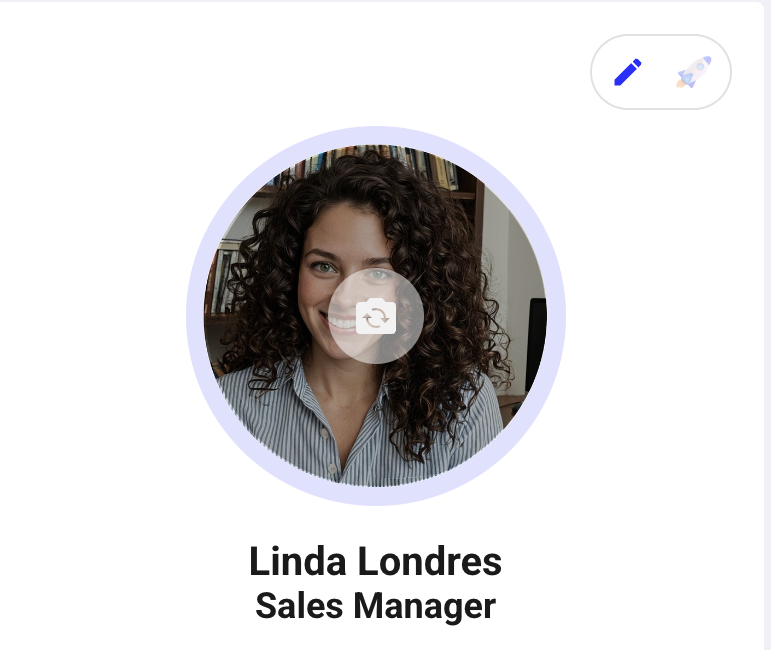Screen dimensions: 771x650
Task: Tap the pencil edit icon
Action: coord(628,72)
